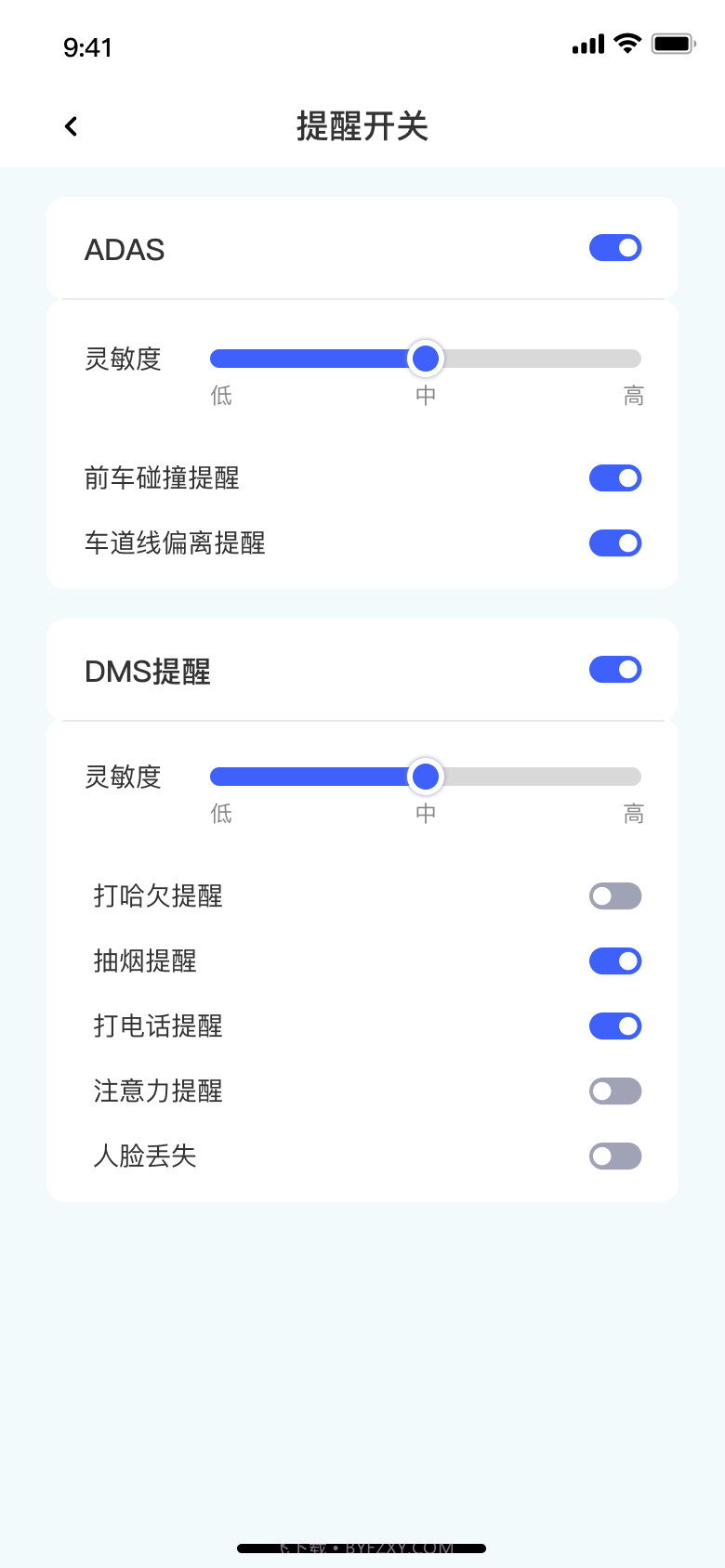Disable 车道线偏离提醒 (lane departure alert)
725x1568 pixels.
[615, 542]
